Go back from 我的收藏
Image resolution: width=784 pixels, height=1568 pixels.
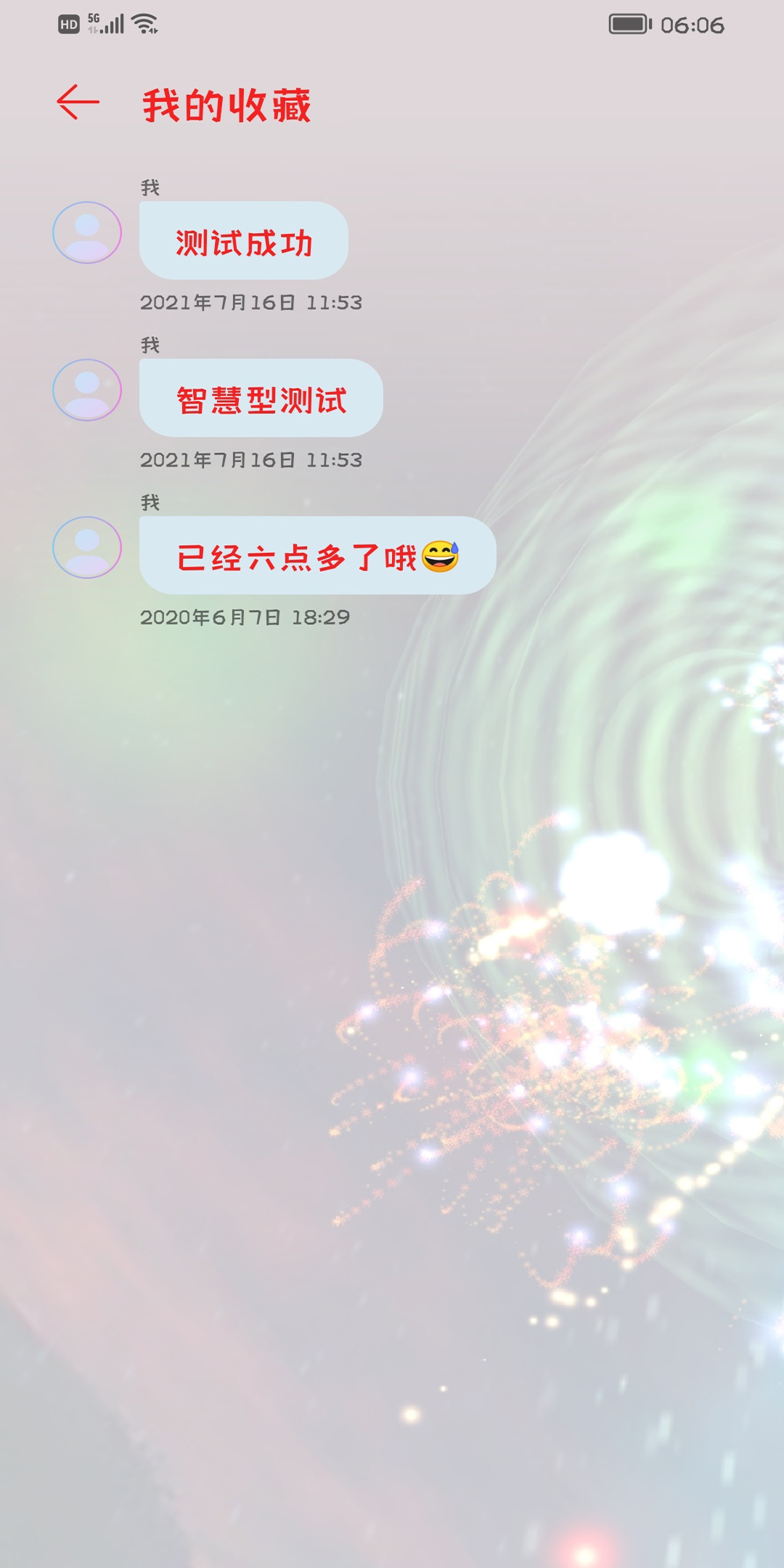click(x=78, y=102)
